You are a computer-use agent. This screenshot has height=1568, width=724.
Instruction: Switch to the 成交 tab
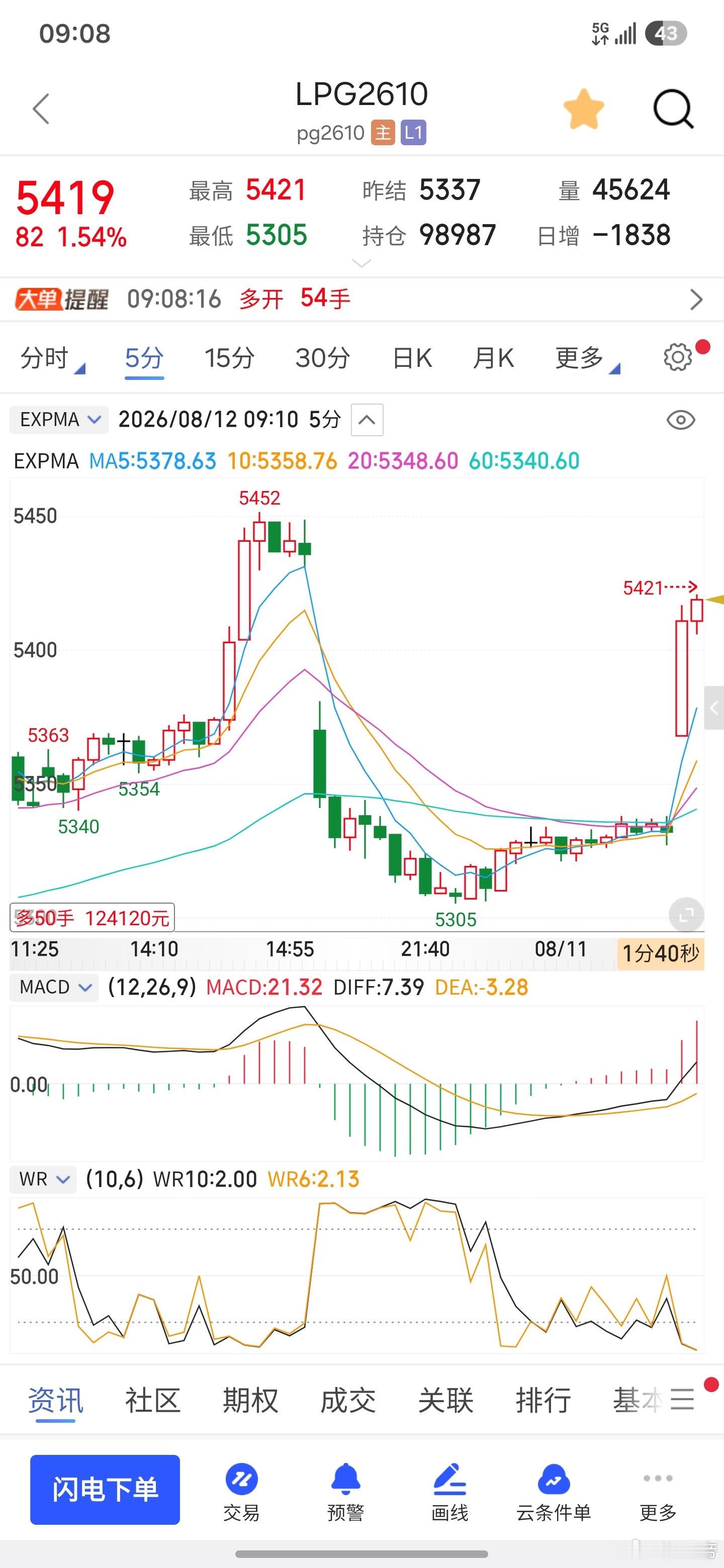pyautogui.click(x=348, y=1401)
